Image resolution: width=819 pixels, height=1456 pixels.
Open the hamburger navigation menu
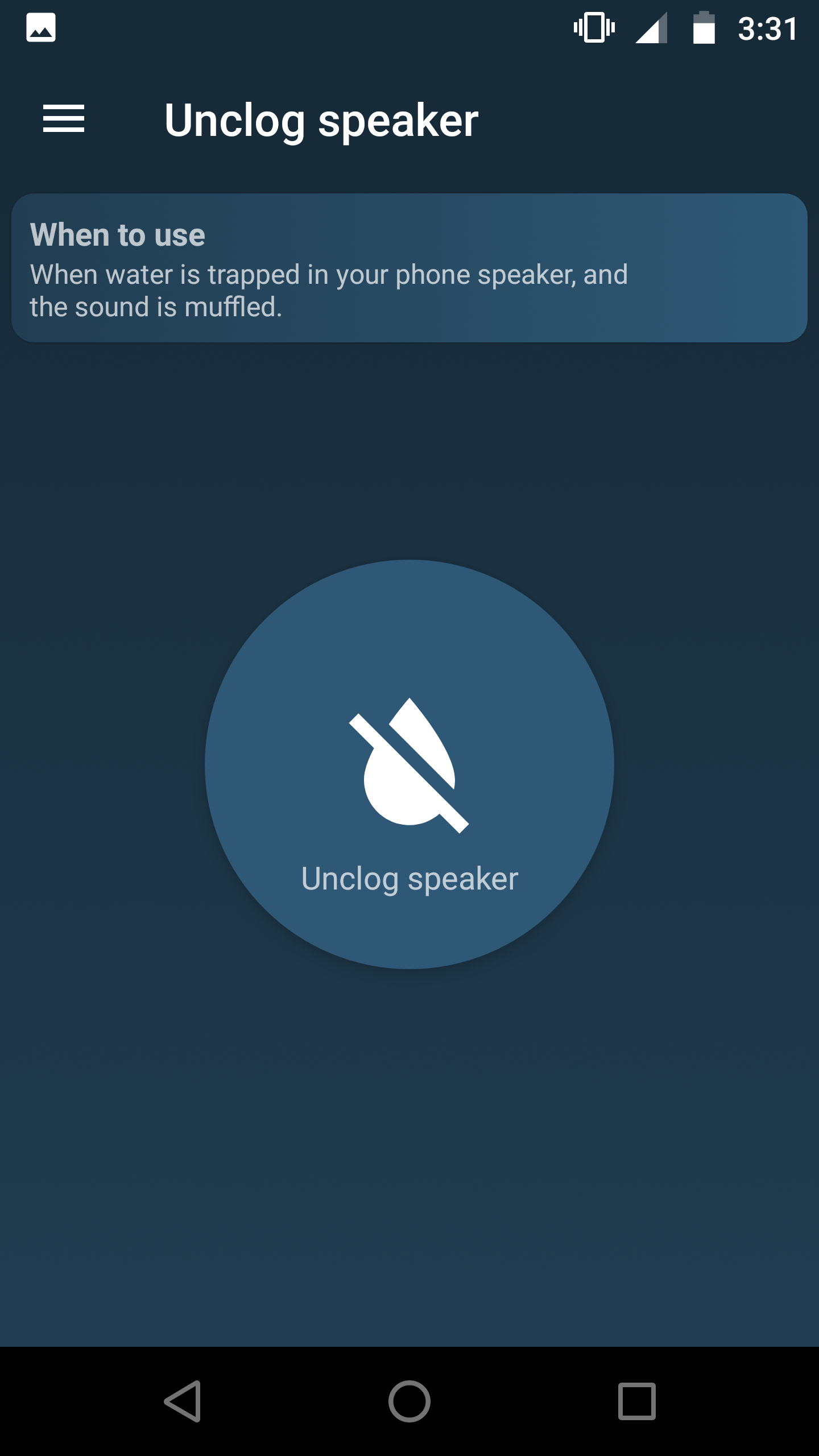coord(64,119)
